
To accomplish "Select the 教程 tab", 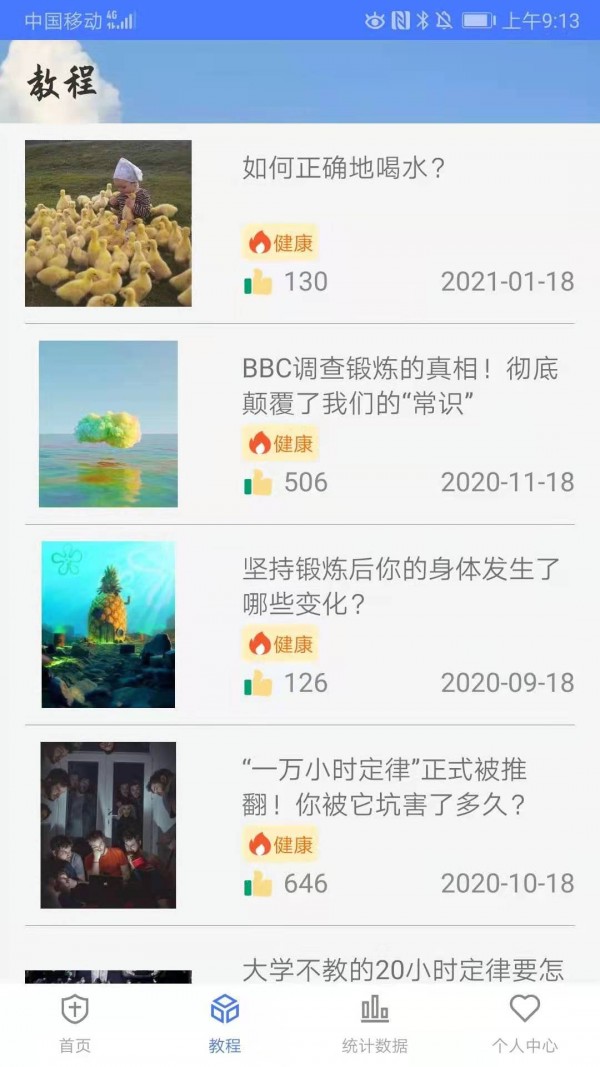I will click(225, 1024).
